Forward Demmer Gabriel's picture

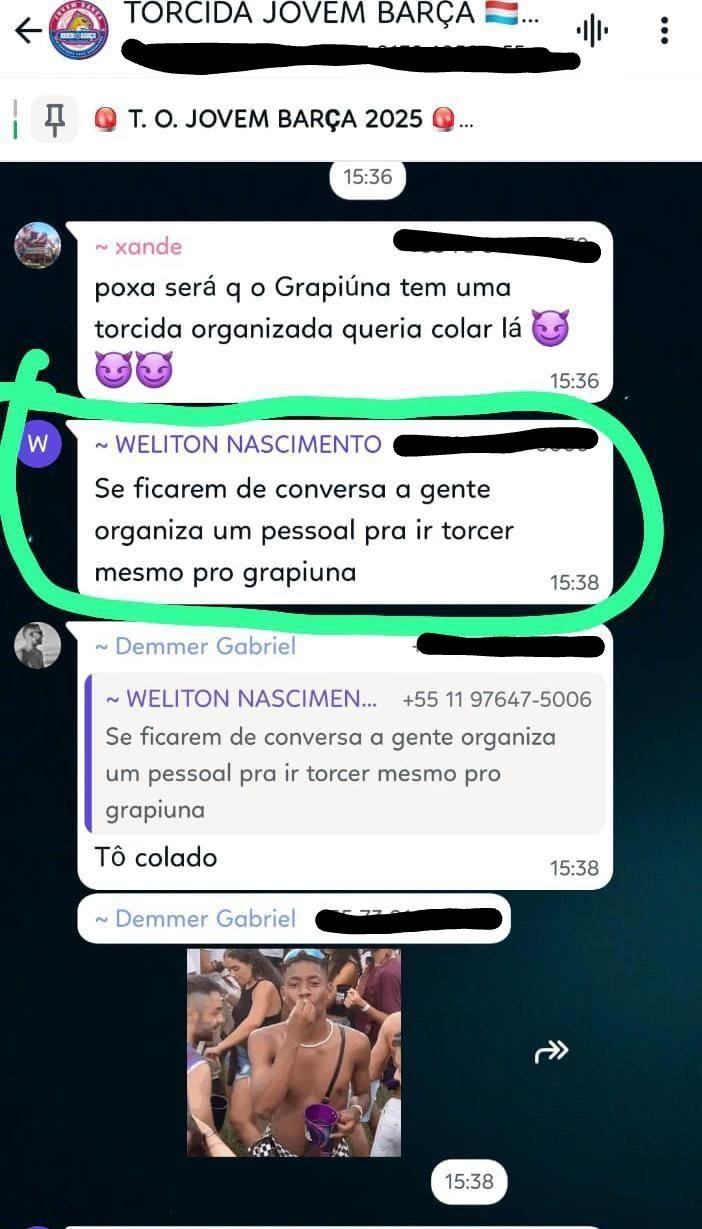(x=551, y=1051)
